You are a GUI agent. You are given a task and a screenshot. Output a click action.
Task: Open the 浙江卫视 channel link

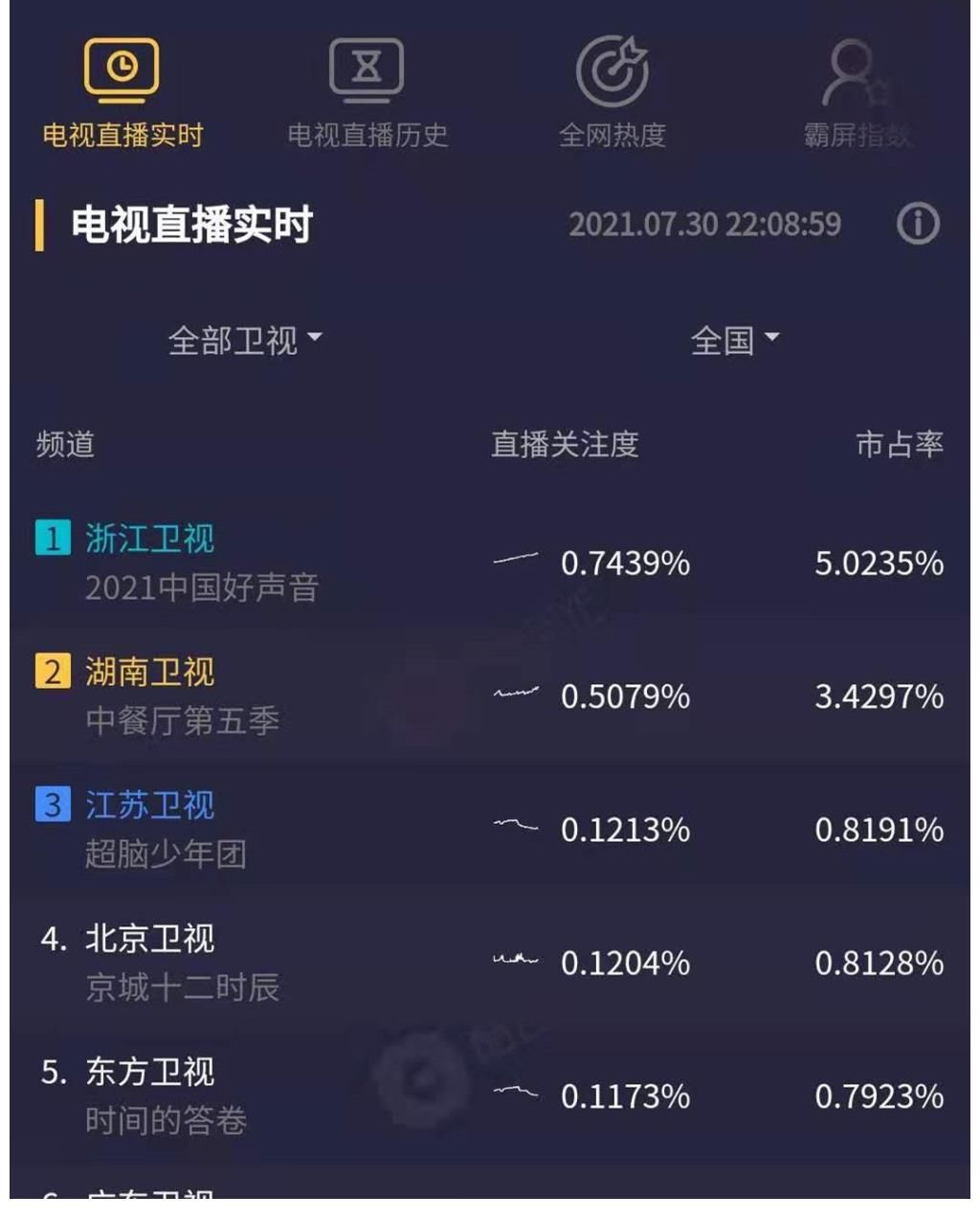click(150, 540)
